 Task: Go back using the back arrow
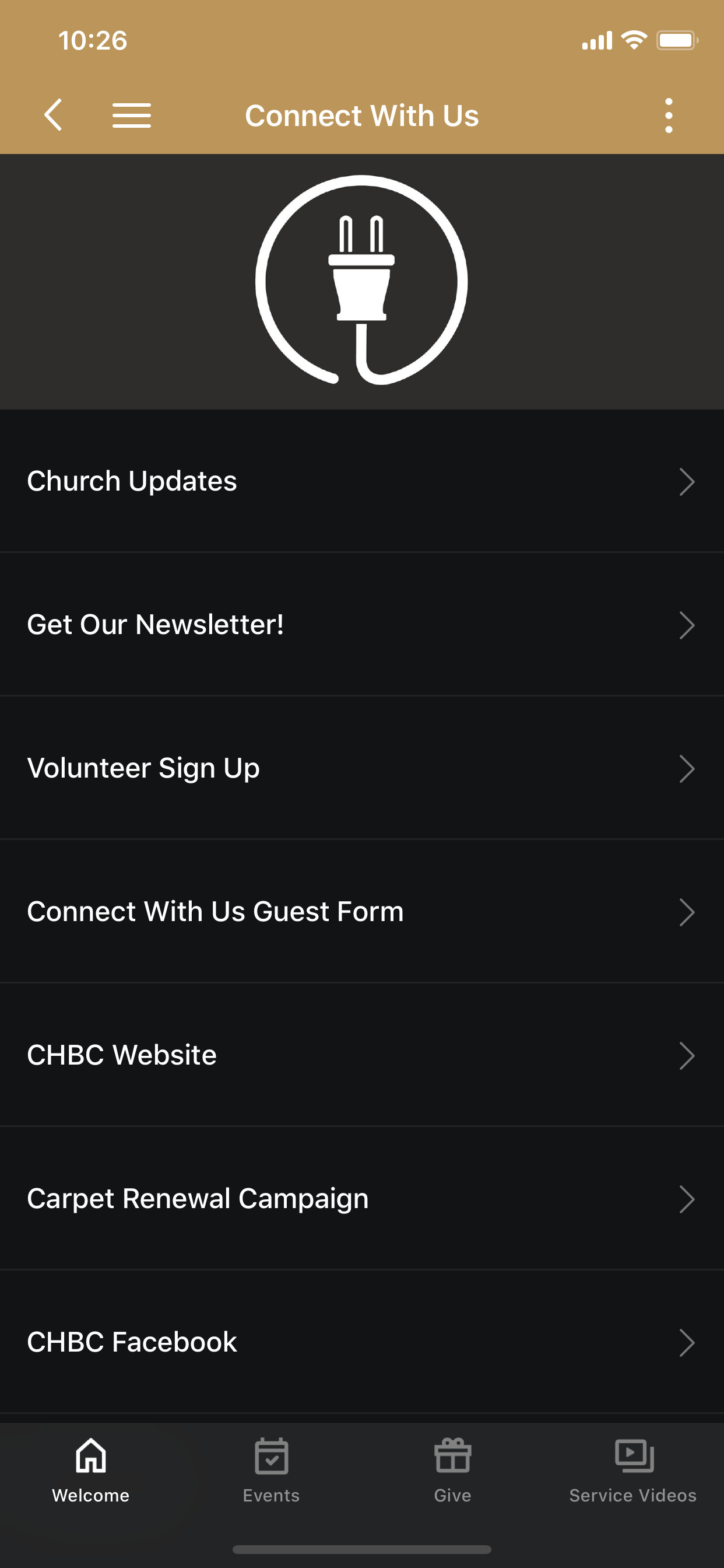[x=54, y=115]
